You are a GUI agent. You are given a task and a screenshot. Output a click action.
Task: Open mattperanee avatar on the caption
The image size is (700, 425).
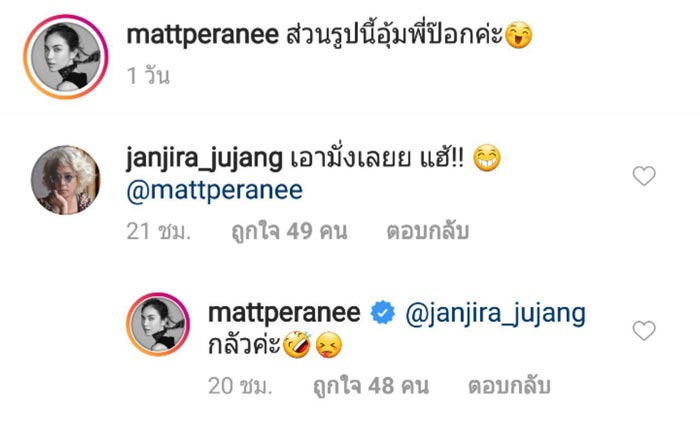point(65,57)
